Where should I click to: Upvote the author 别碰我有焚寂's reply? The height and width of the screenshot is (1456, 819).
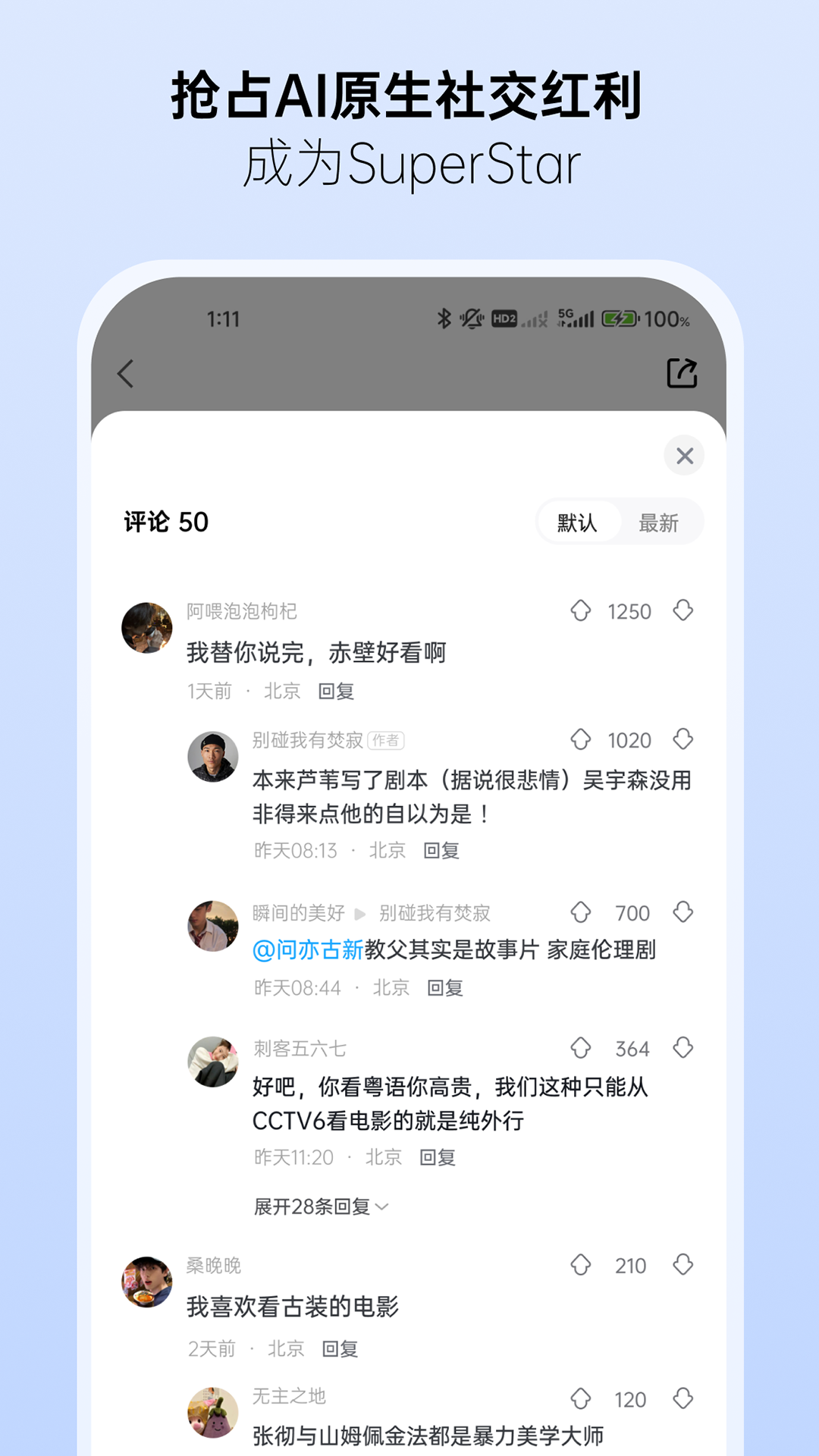coord(582,740)
